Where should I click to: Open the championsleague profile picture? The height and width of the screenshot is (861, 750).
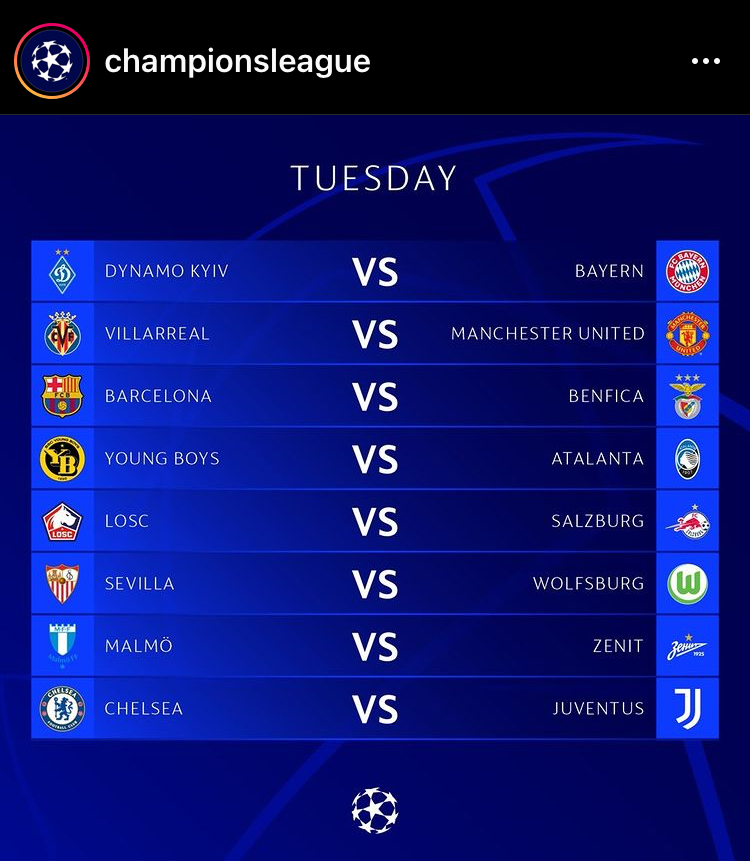(52, 61)
